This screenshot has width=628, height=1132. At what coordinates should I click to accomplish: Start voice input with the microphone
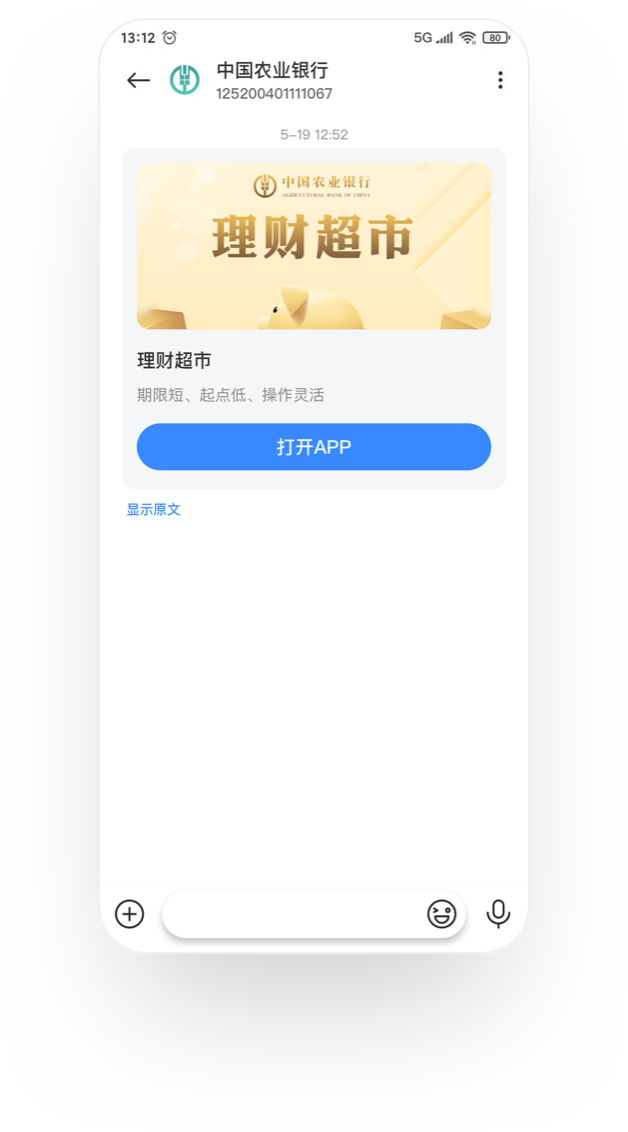(498, 914)
